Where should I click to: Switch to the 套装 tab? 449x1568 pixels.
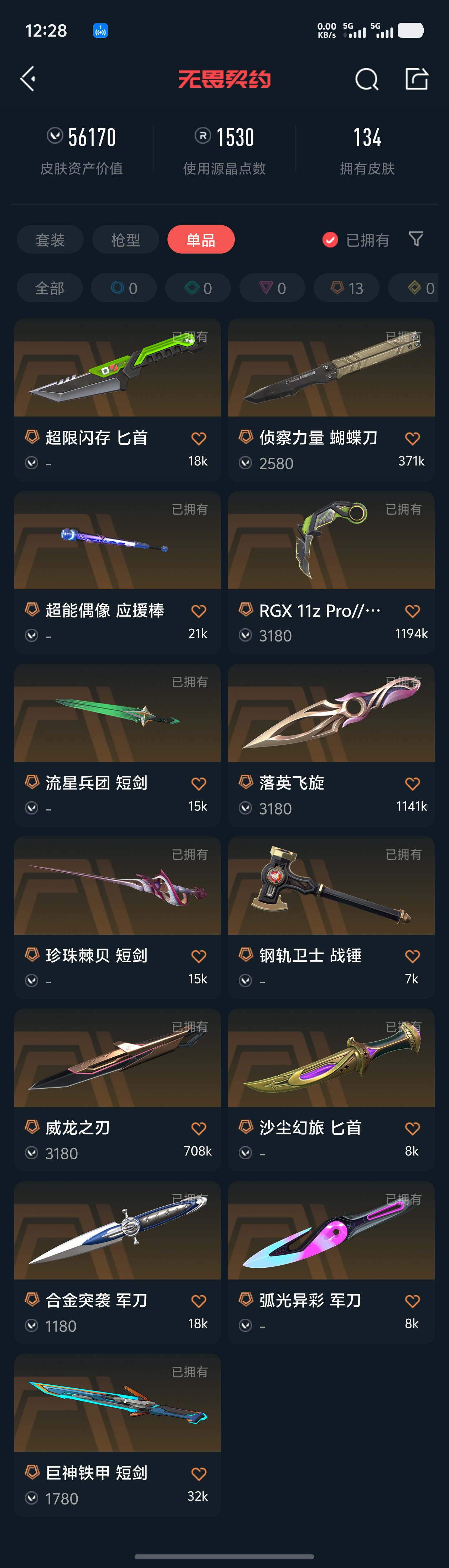click(x=50, y=240)
